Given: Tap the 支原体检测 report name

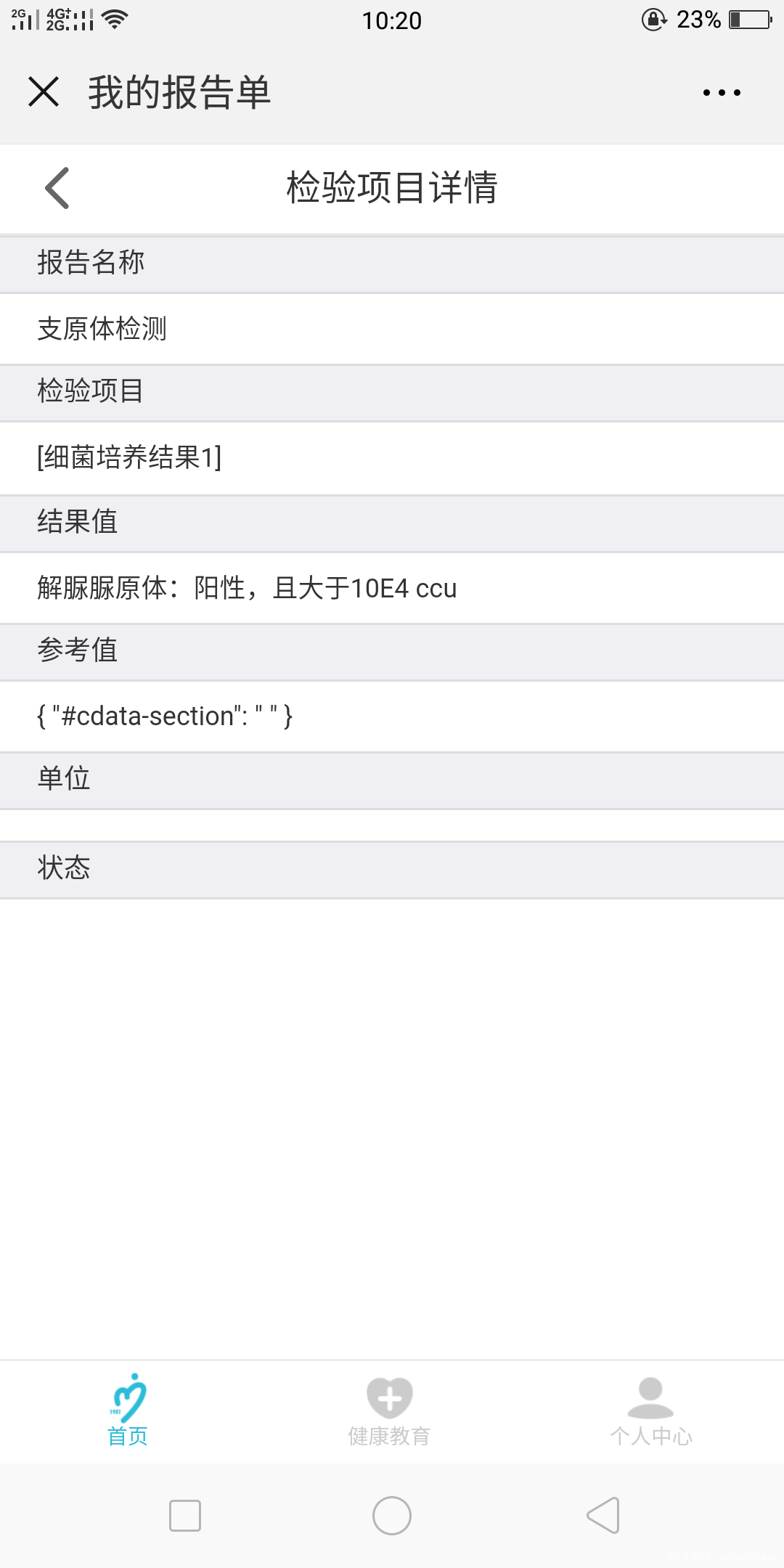Looking at the screenshot, I should 102,328.
